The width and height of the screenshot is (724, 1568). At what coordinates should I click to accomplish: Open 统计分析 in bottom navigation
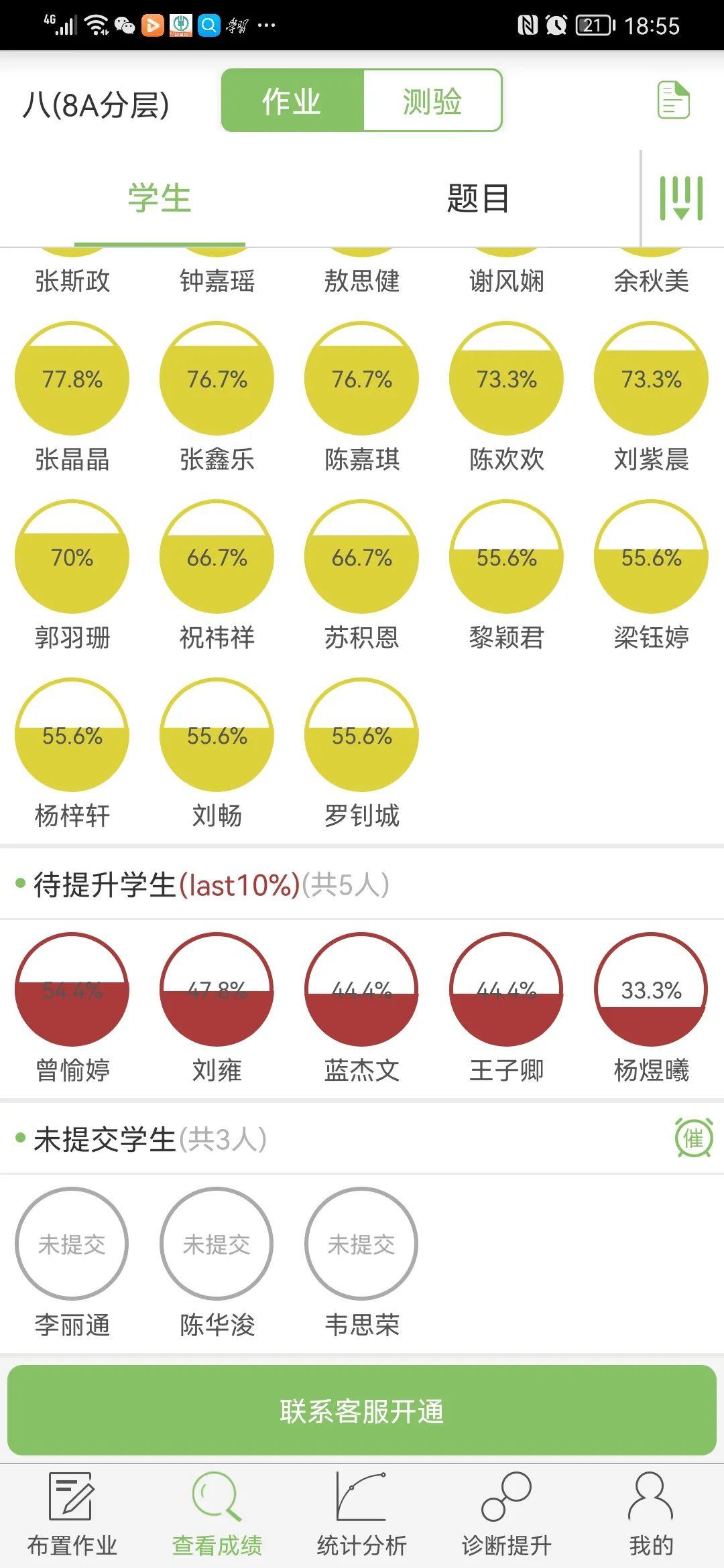361,1514
